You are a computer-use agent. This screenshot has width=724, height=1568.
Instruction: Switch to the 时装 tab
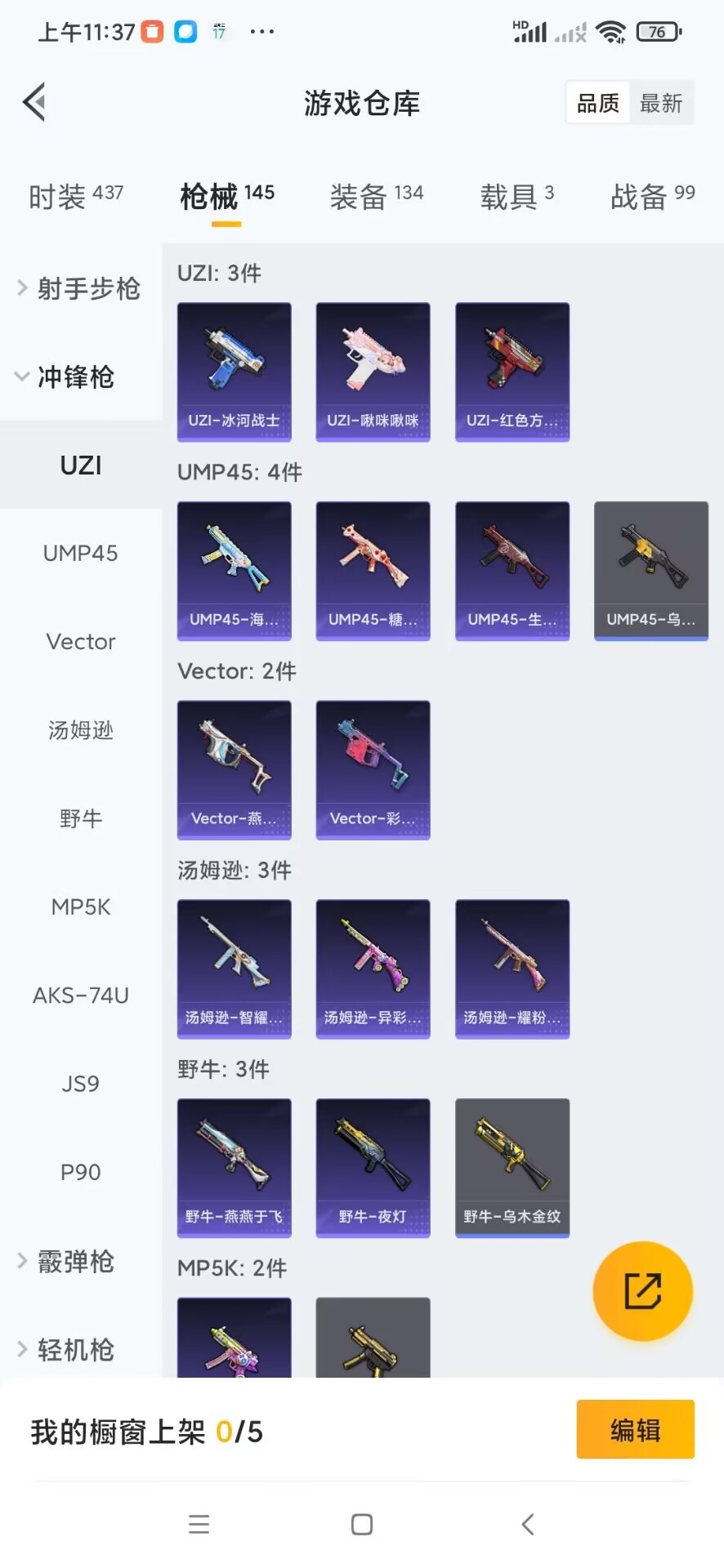coord(75,196)
